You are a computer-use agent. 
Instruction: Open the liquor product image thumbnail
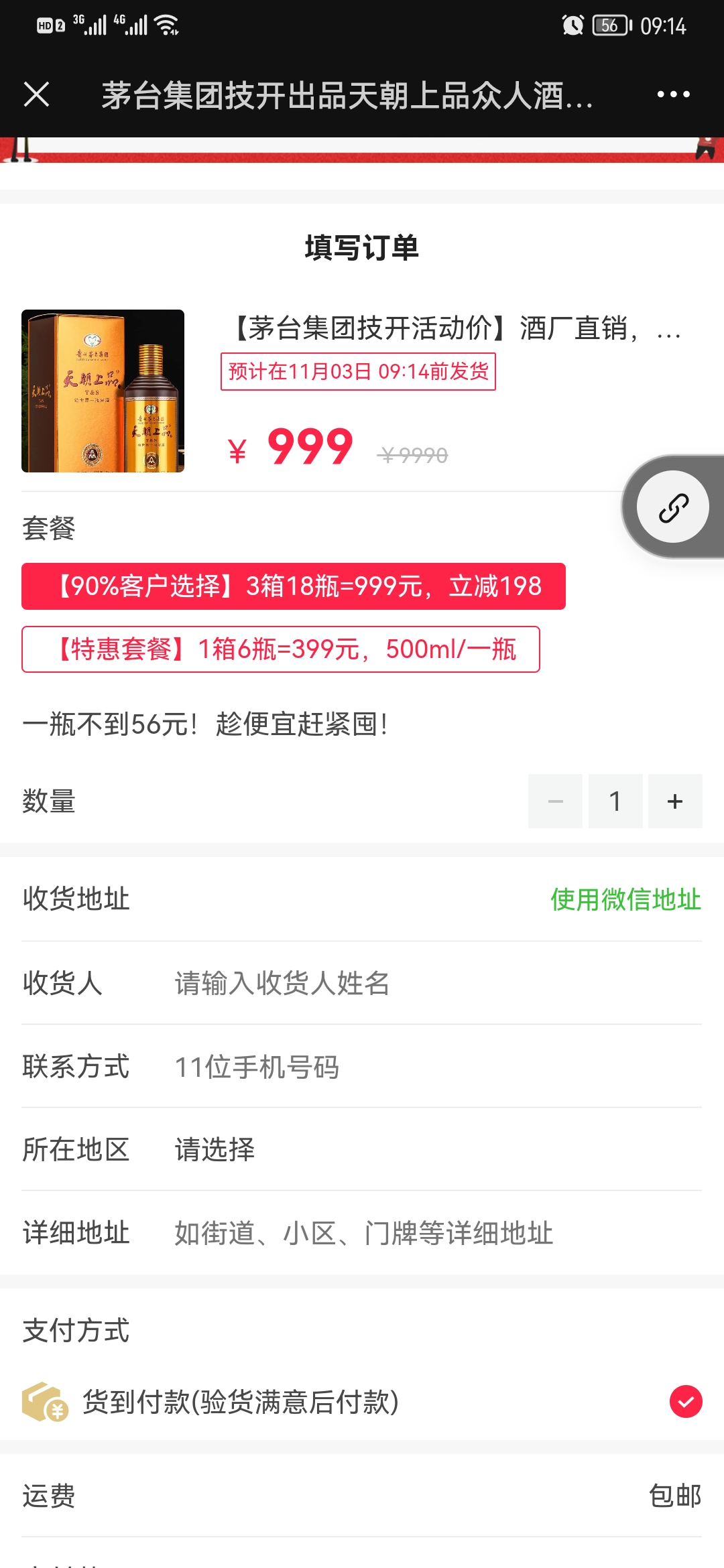(x=103, y=391)
